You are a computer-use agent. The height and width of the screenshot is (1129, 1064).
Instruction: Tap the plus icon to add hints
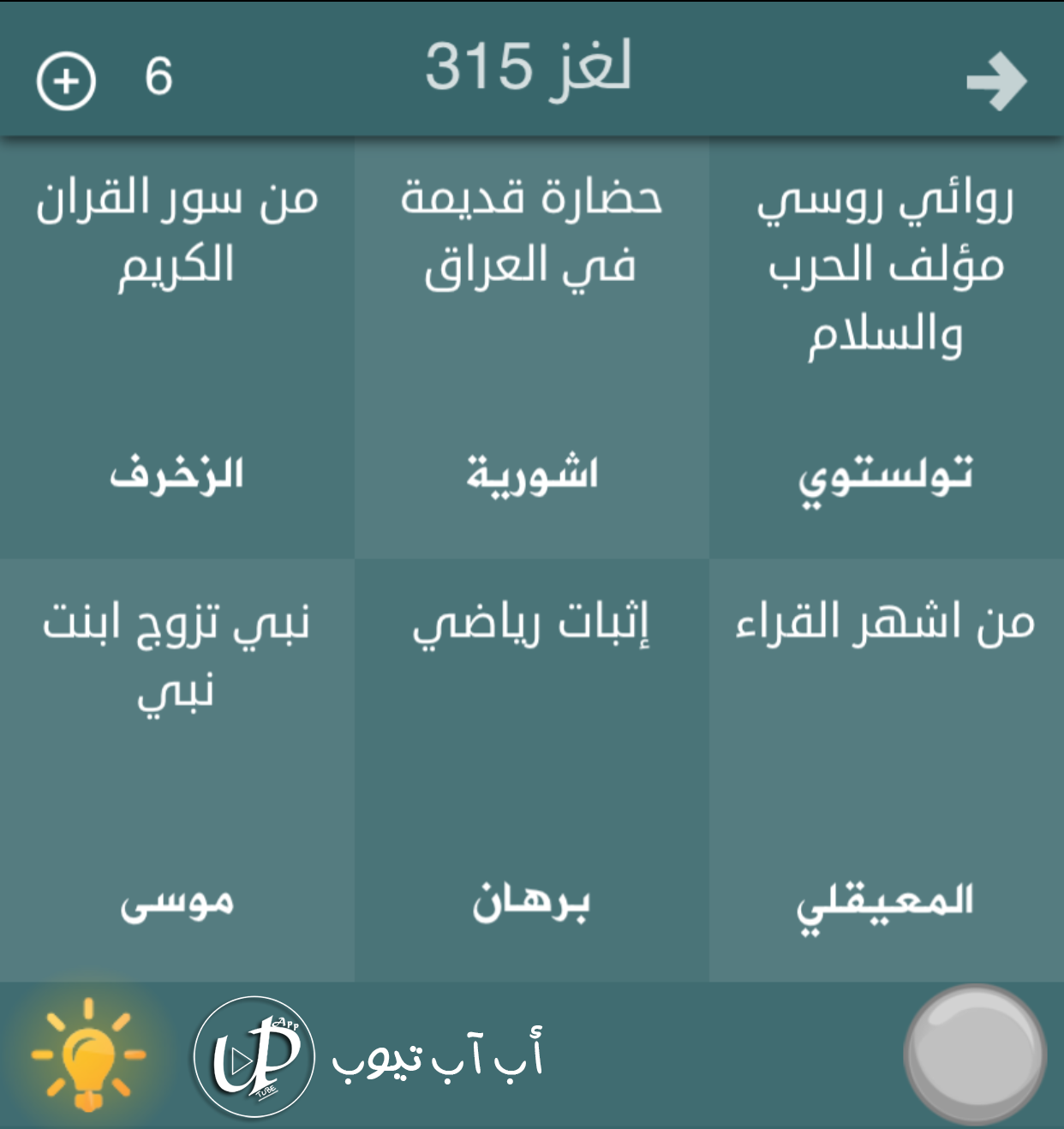click(66, 81)
